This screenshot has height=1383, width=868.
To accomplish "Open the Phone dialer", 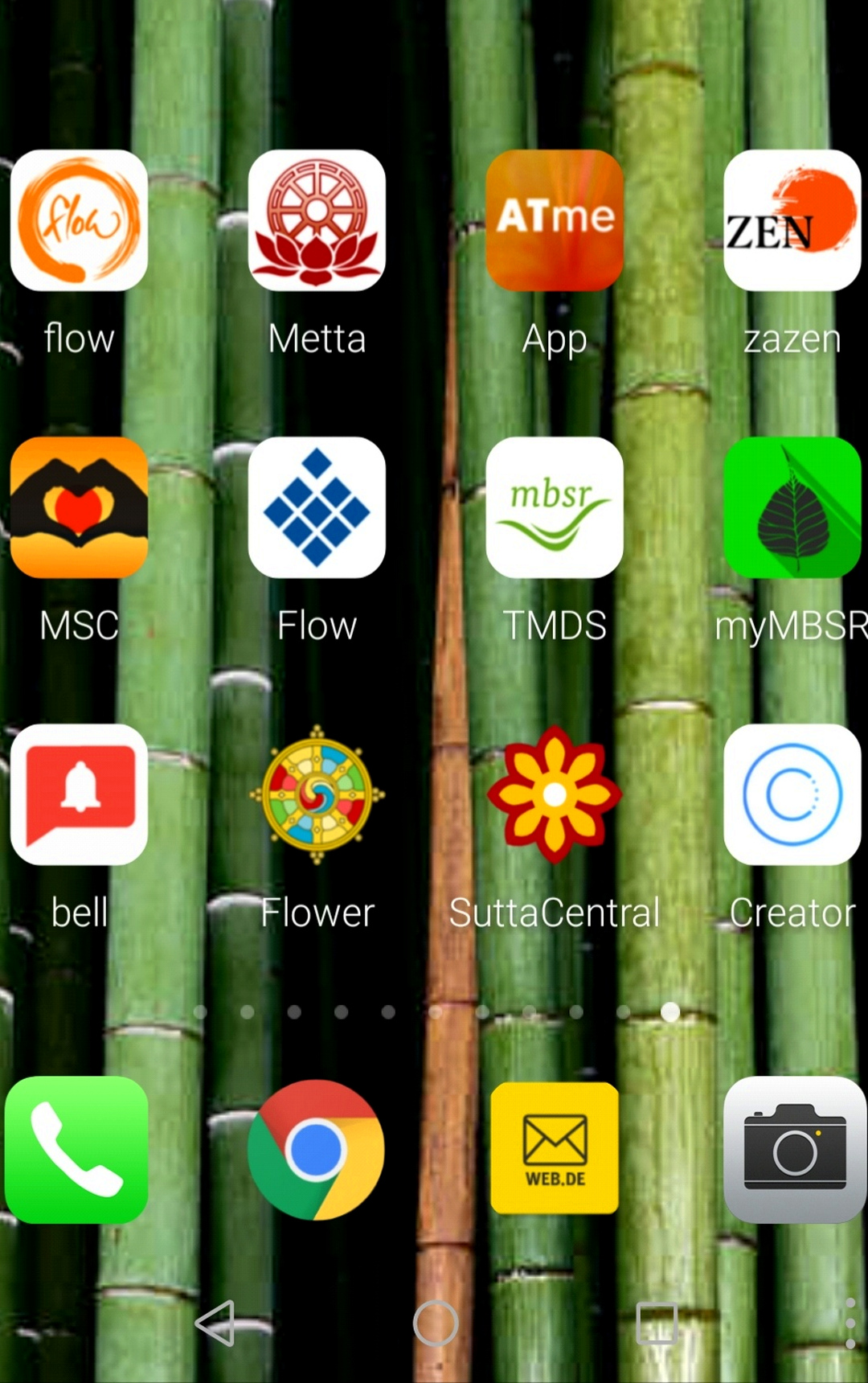I will click(x=77, y=1150).
